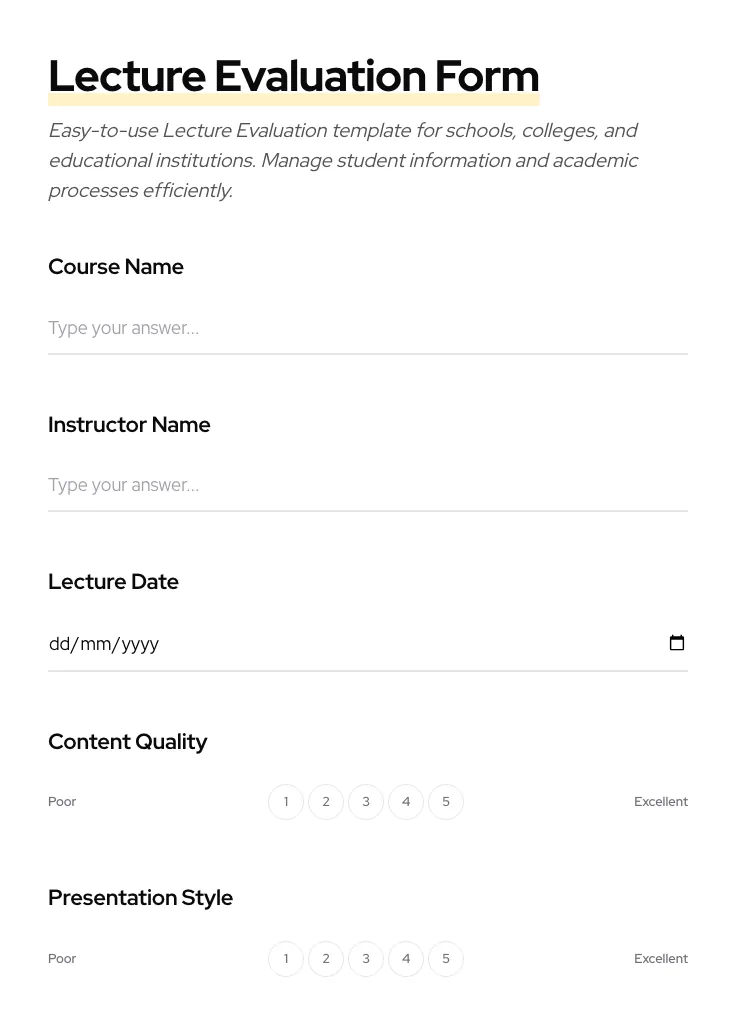The image size is (736, 1024).
Task: Click the Instructor Name heading
Action: click(129, 424)
